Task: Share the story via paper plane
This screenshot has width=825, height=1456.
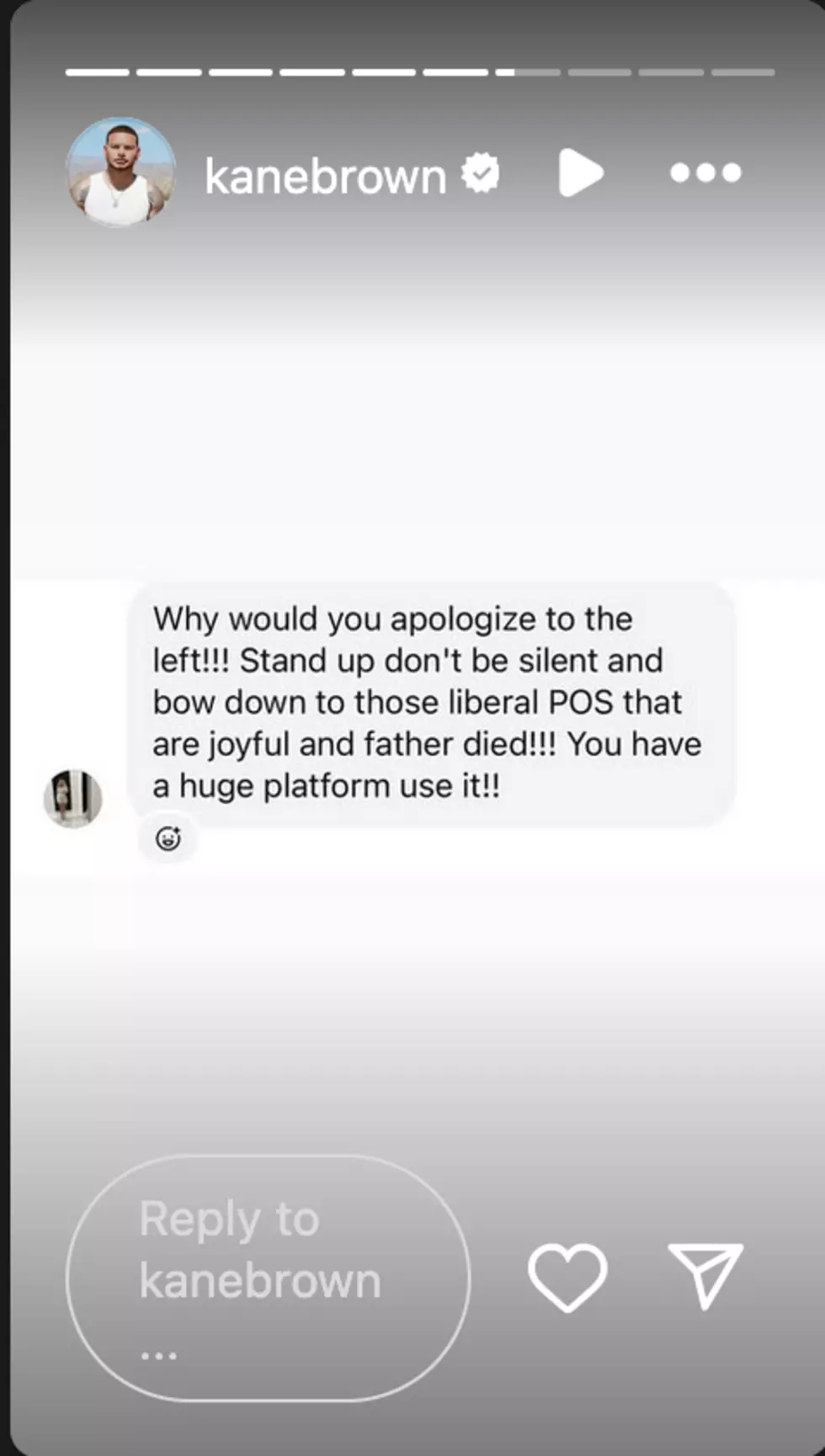Action: pos(705,1275)
